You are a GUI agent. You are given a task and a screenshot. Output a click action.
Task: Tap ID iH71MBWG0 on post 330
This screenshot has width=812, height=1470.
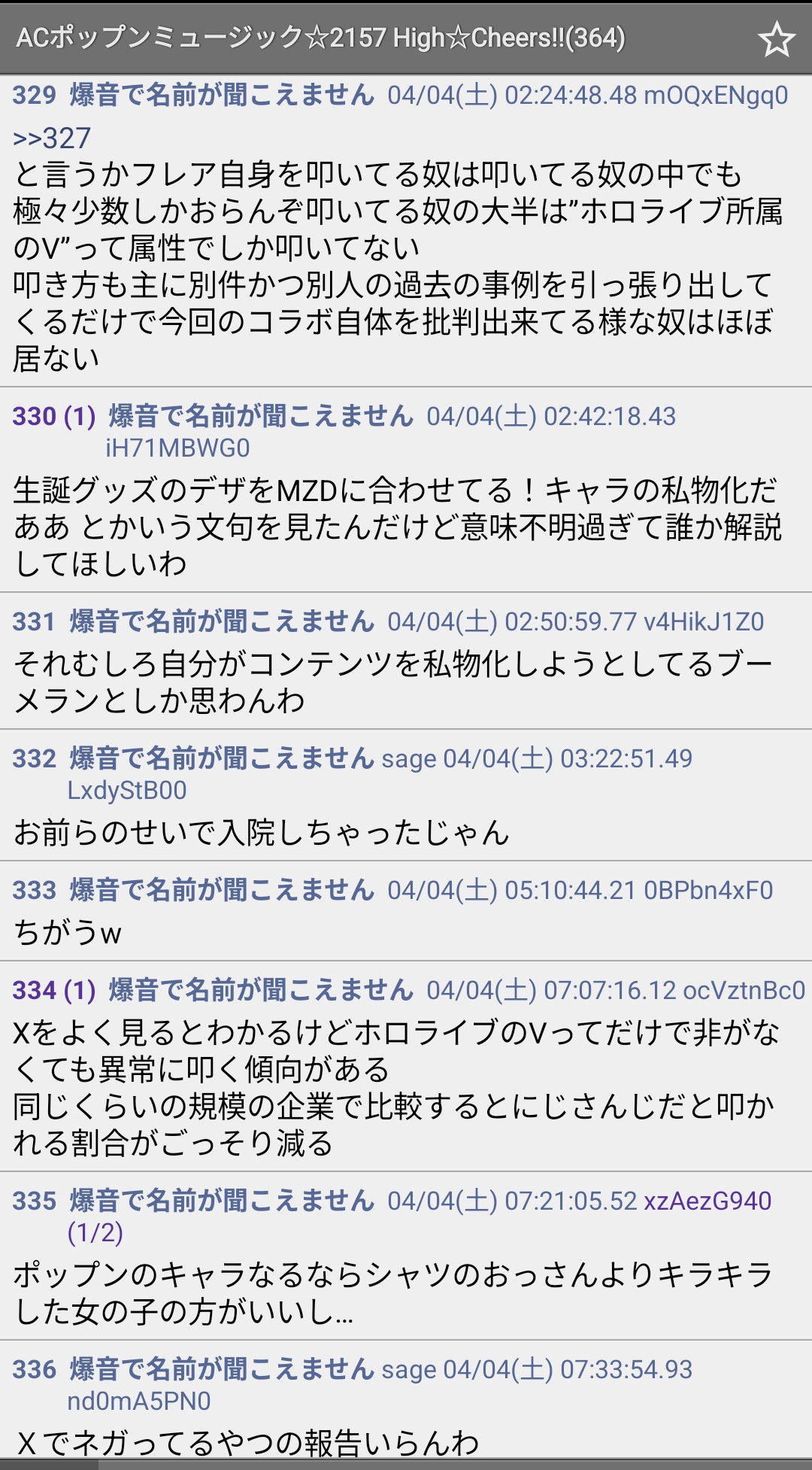[x=177, y=448]
